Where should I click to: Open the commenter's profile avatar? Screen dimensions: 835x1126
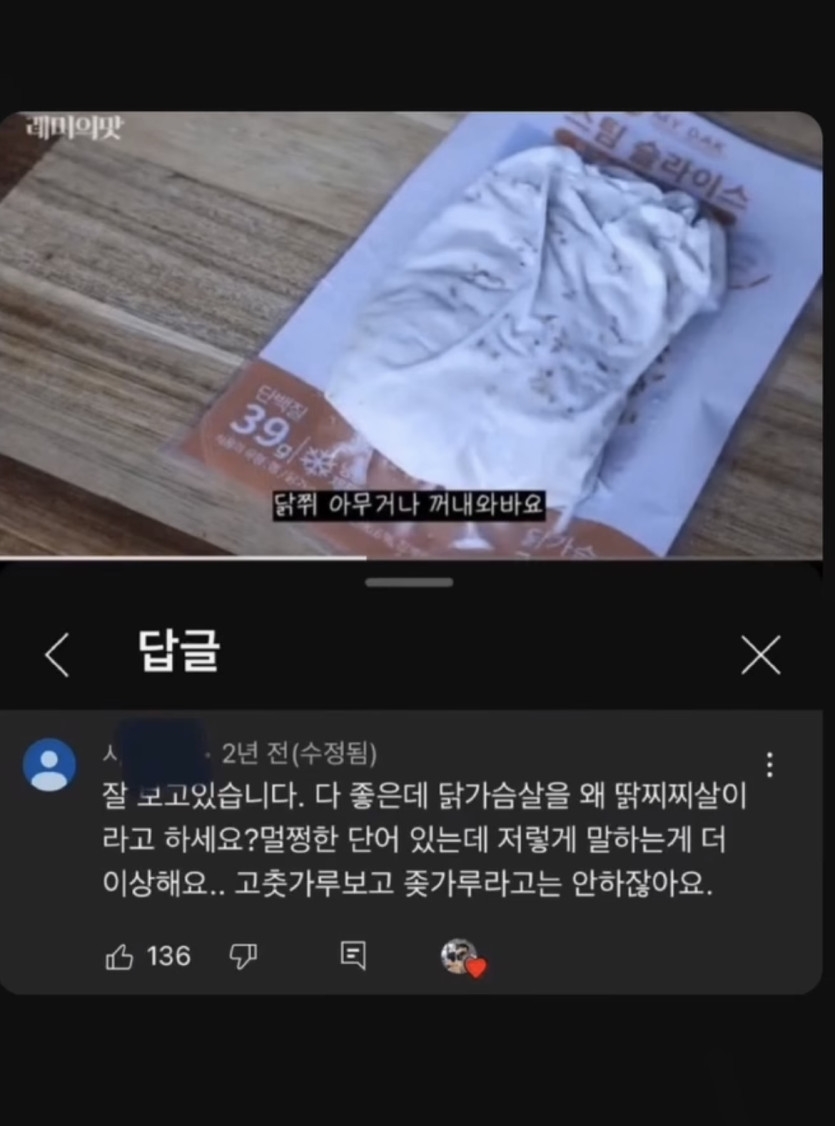pyautogui.click(x=49, y=765)
